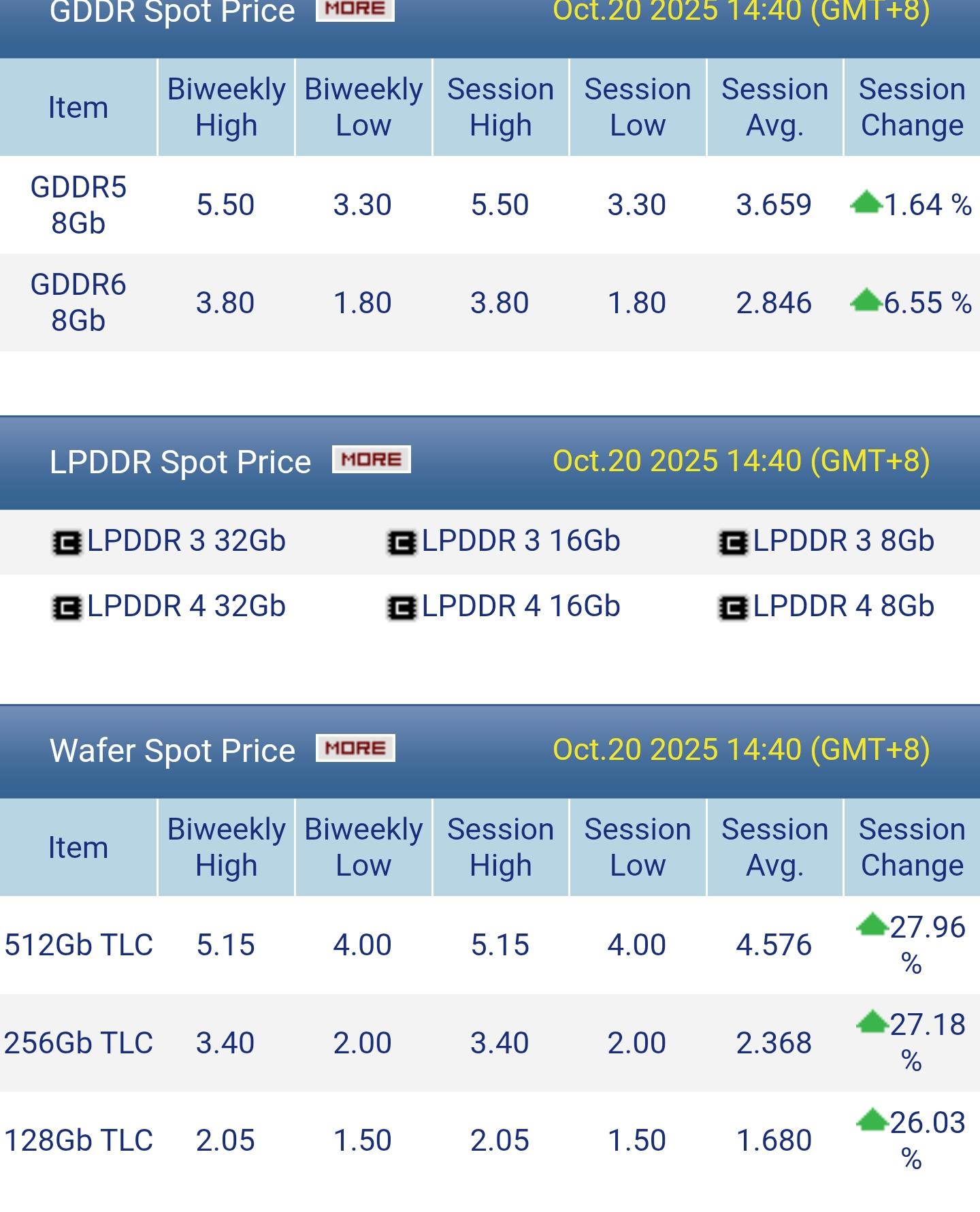Open MORE next to GDDR Spot Price
The image size is (980, 1212).
pos(355,10)
